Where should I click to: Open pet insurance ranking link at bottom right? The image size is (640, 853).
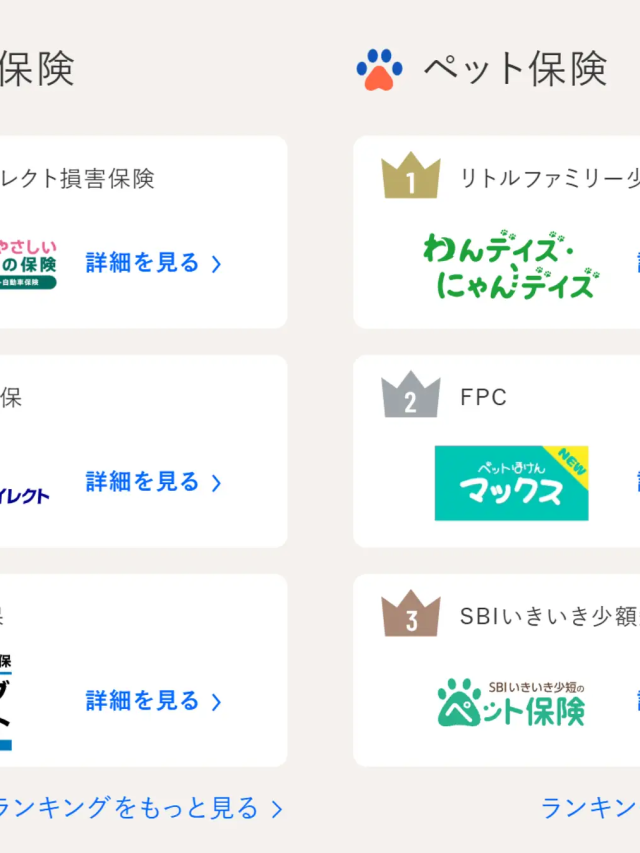click(x=590, y=808)
